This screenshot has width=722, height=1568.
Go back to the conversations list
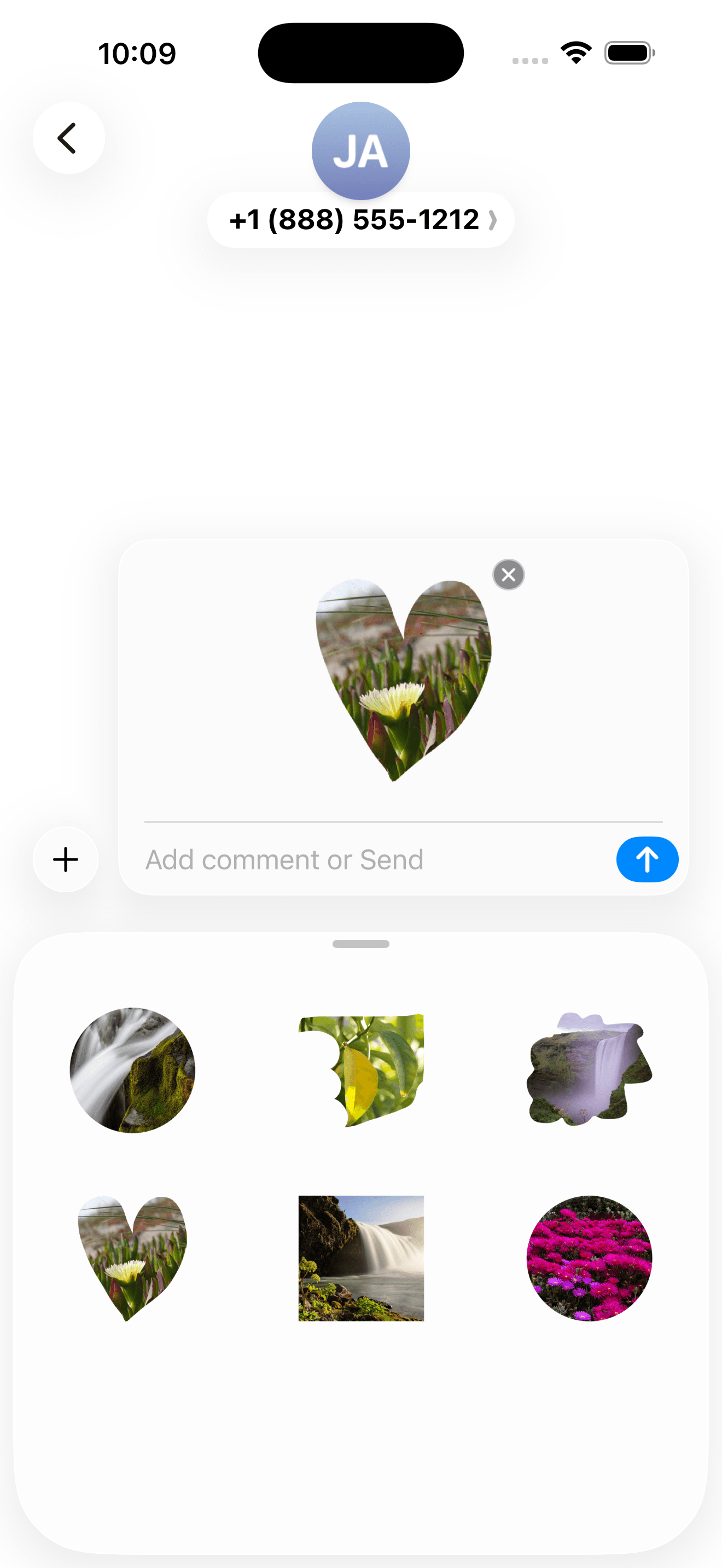68,138
